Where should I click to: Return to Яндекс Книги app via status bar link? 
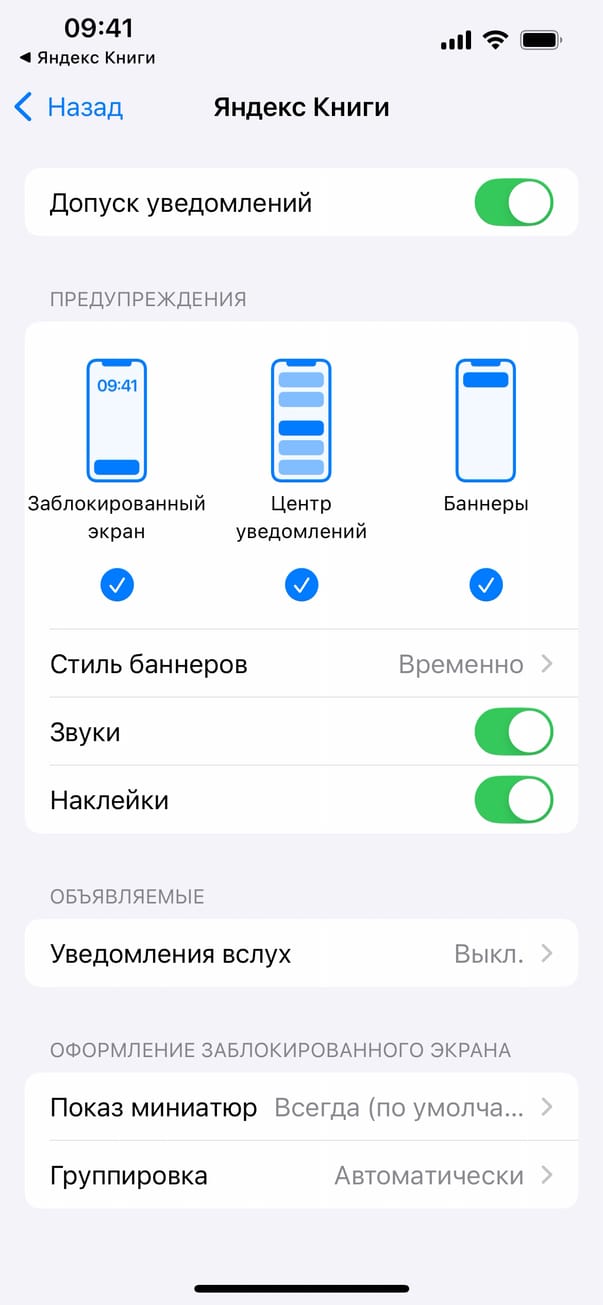[x=88, y=58]
